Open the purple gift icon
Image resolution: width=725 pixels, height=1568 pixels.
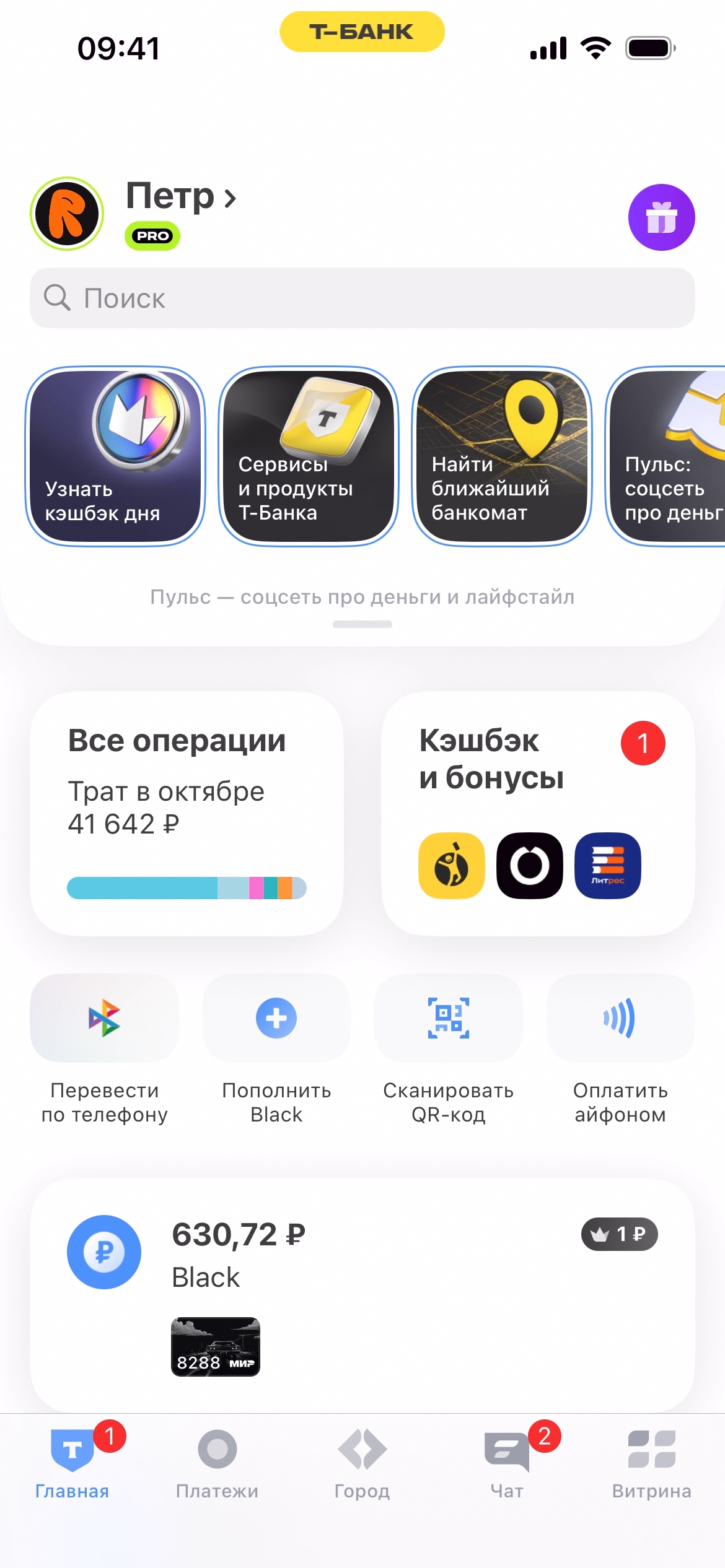(661, 217)
